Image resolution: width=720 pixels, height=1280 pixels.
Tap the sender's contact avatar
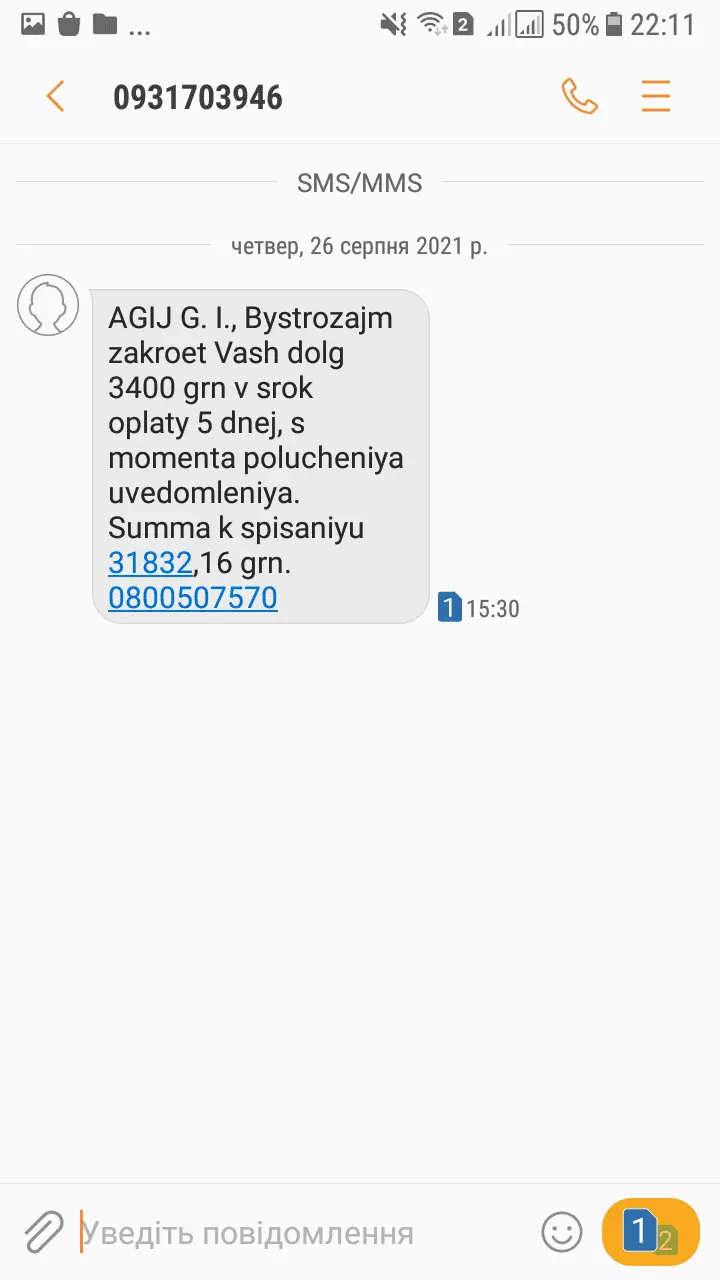tap(48, 305)
